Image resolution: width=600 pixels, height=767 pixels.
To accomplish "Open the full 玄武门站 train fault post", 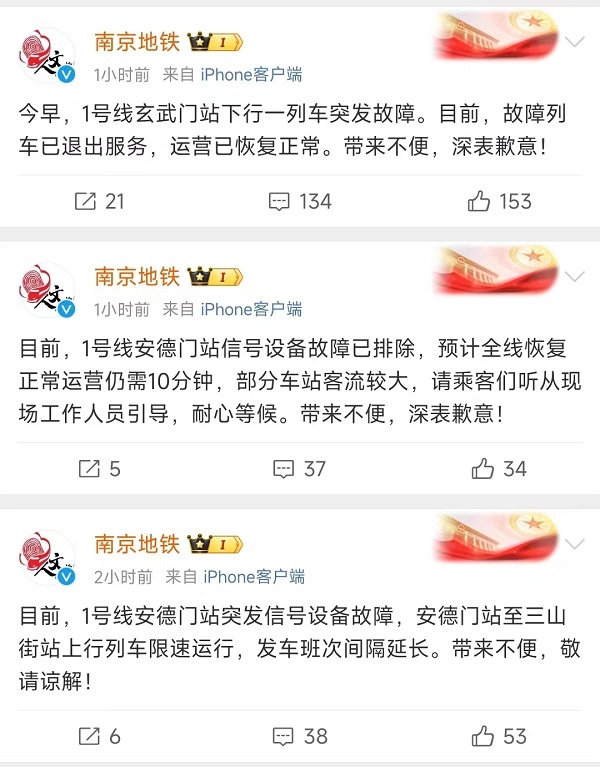I will pyautogui.click(x=290, y=130).
